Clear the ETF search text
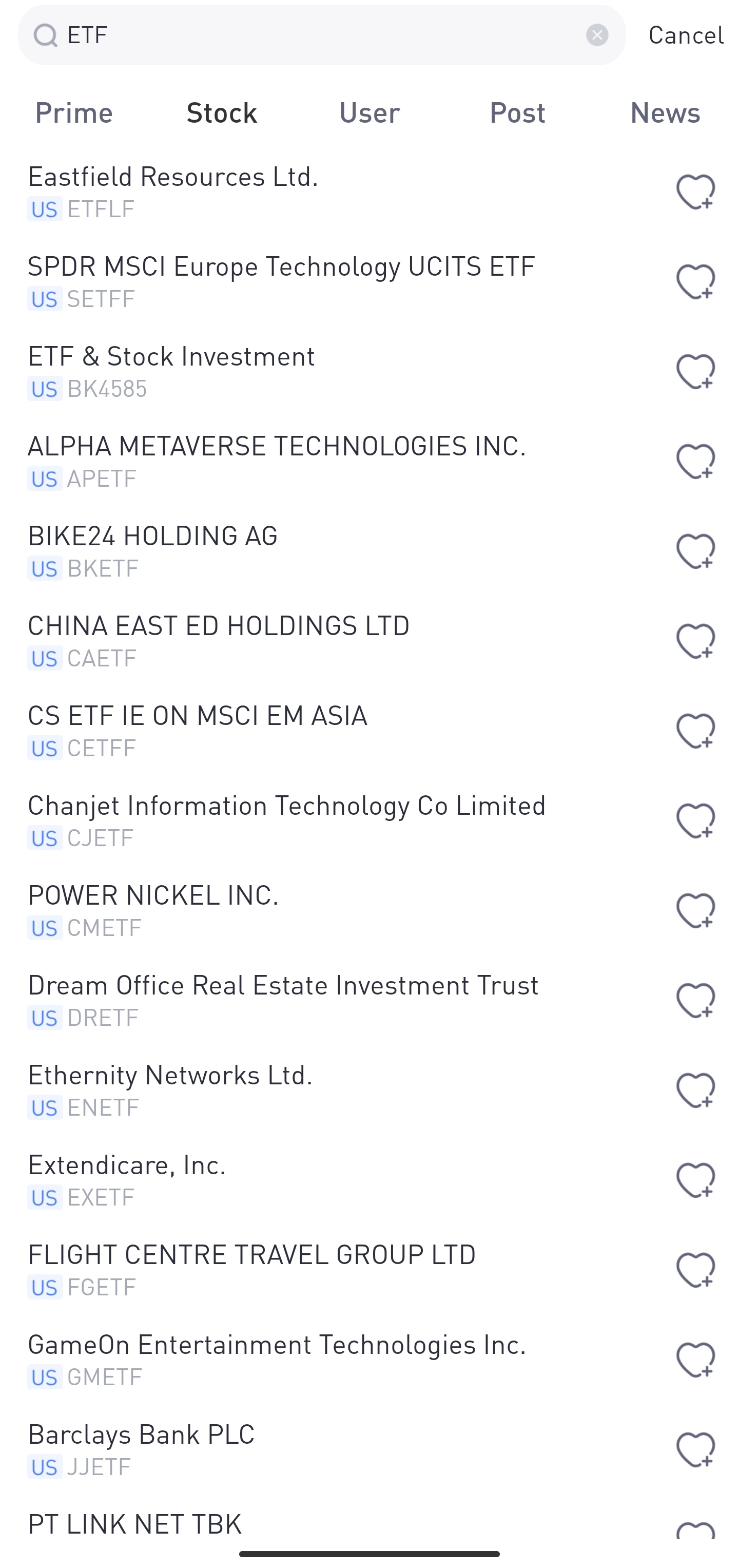Image resolution: width=739 pixels, height=1568 pixels. click(x=597, y=35)
